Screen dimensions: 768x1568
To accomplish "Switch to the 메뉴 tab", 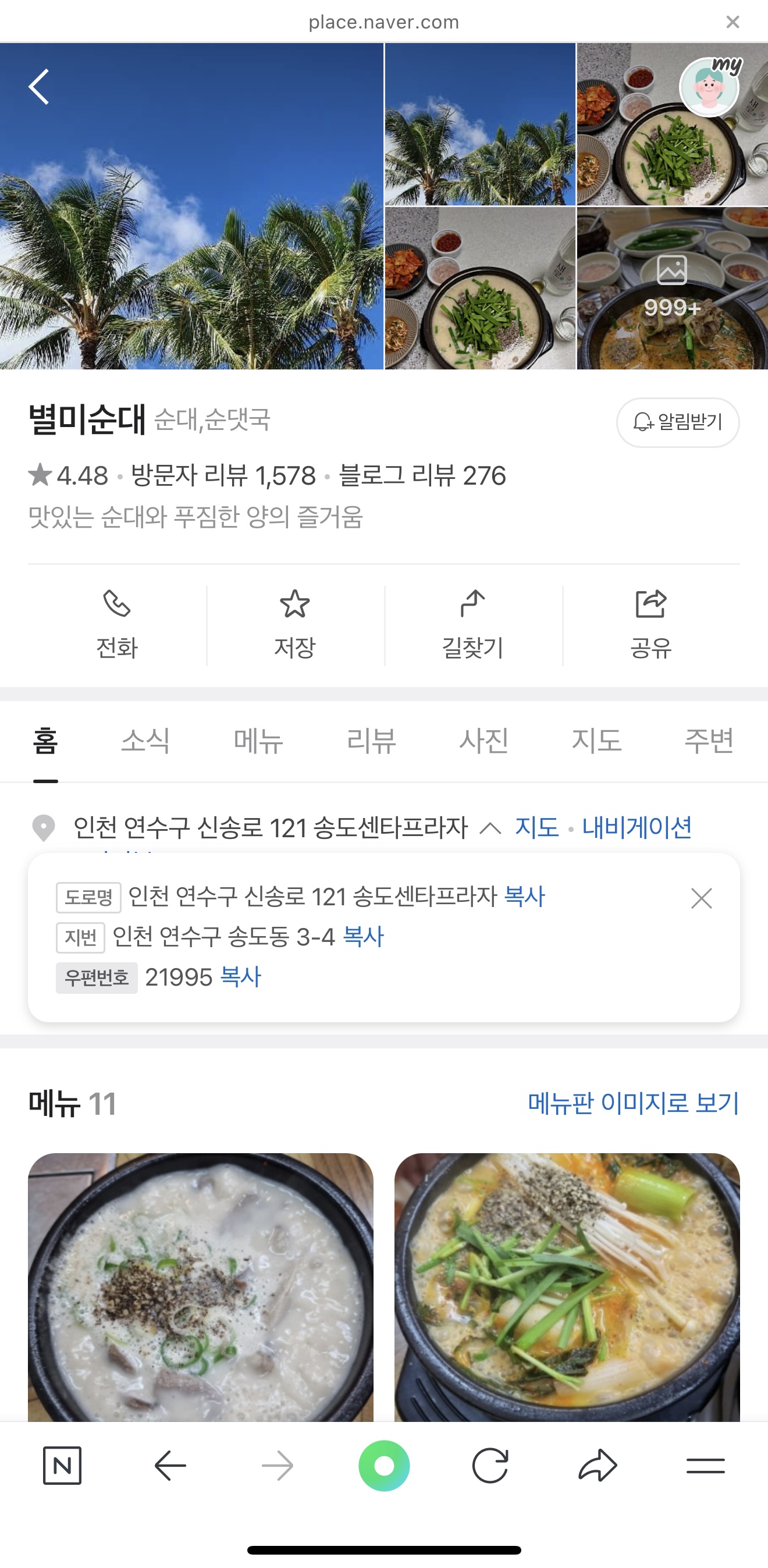I will 259,740.
